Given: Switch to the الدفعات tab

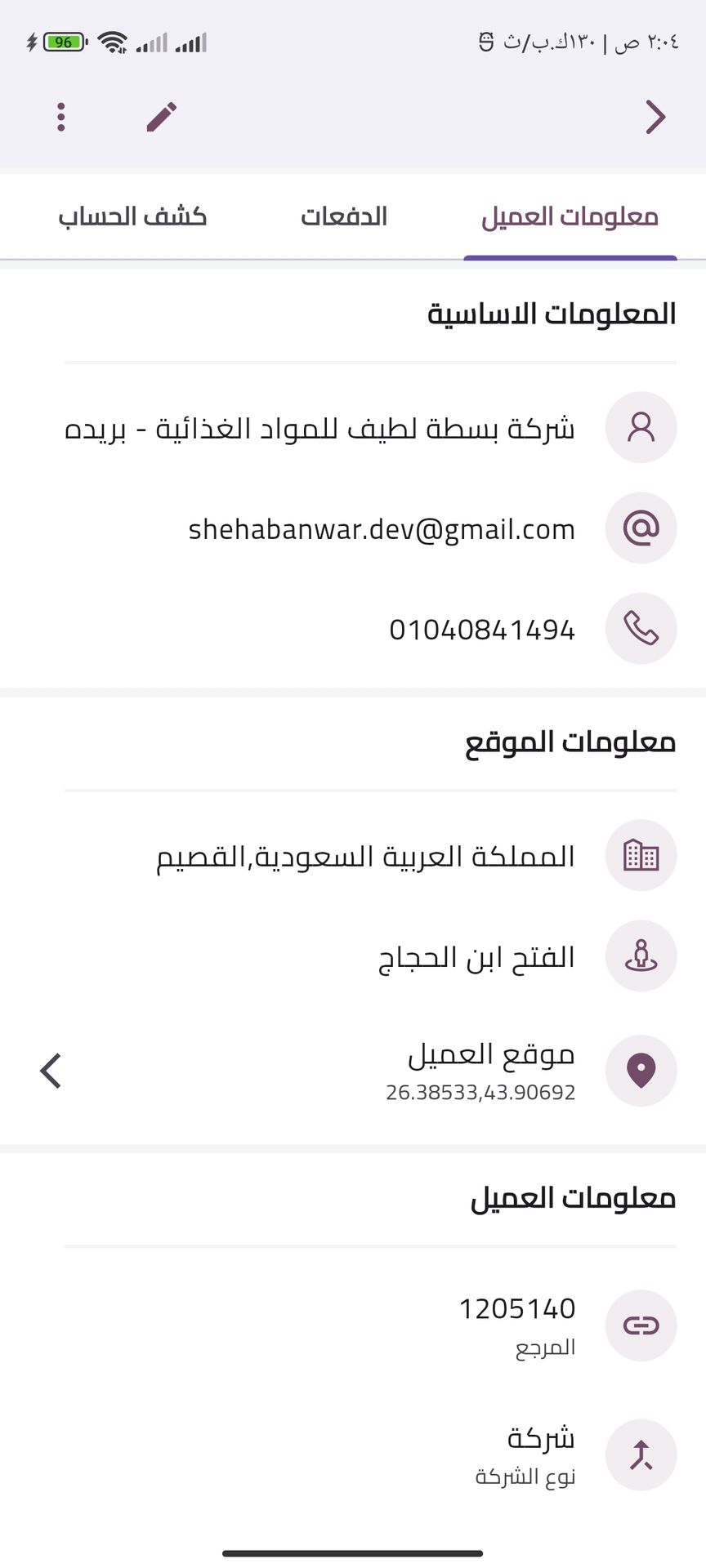Looking at the screenshot, I should [344, 217].
